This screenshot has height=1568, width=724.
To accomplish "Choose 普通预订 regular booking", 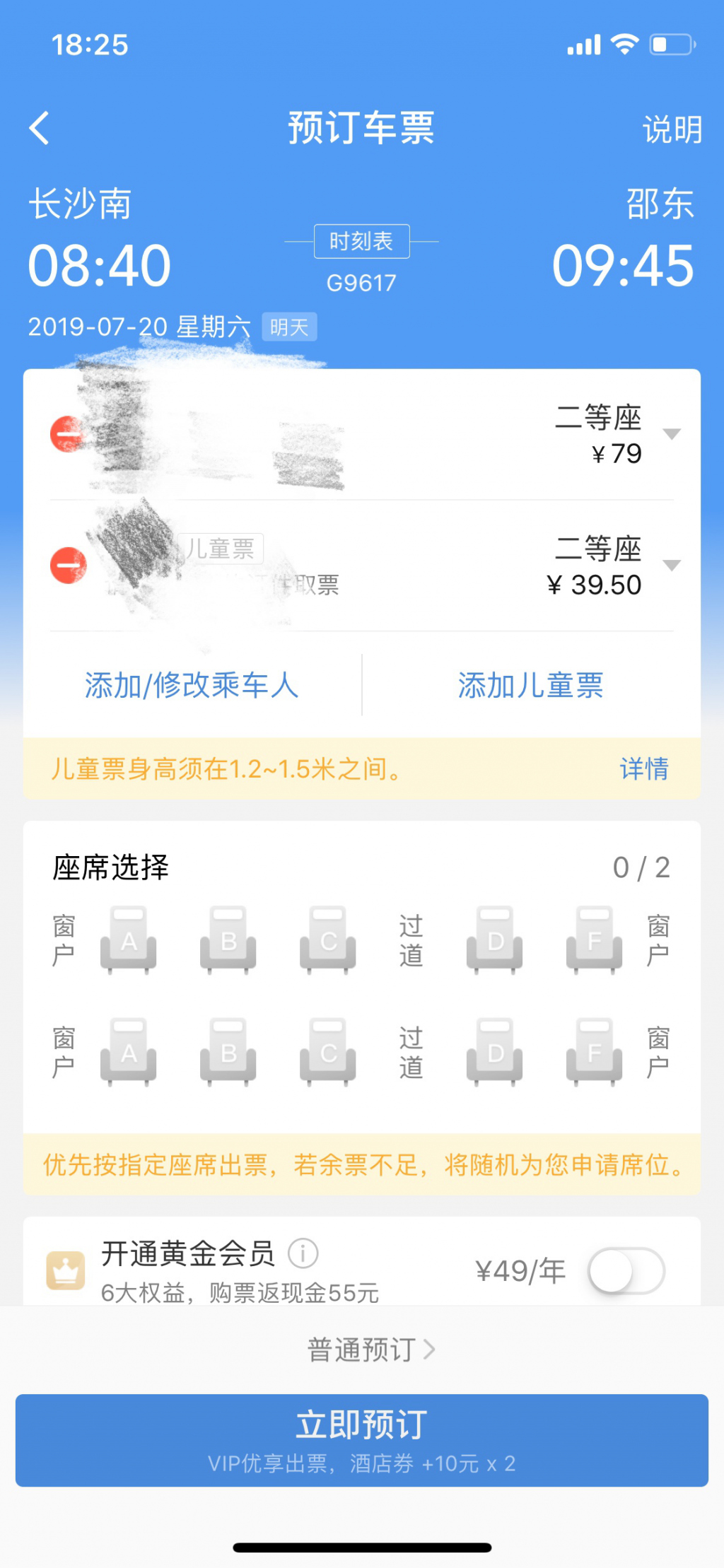I will pyautogui.click(x=370, y=1350).
